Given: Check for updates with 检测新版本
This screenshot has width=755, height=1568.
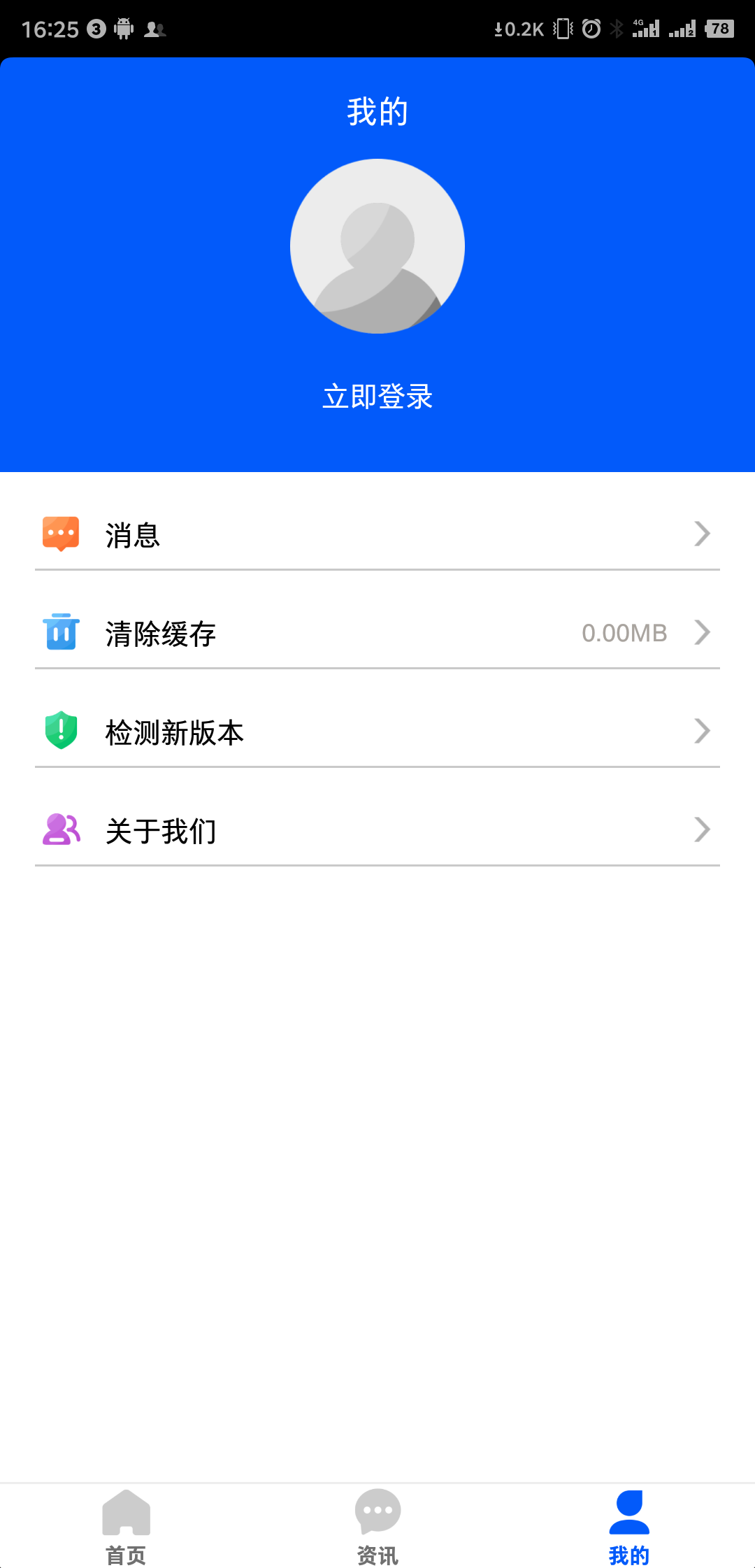Looking at the screenshot, I should 377,732.
